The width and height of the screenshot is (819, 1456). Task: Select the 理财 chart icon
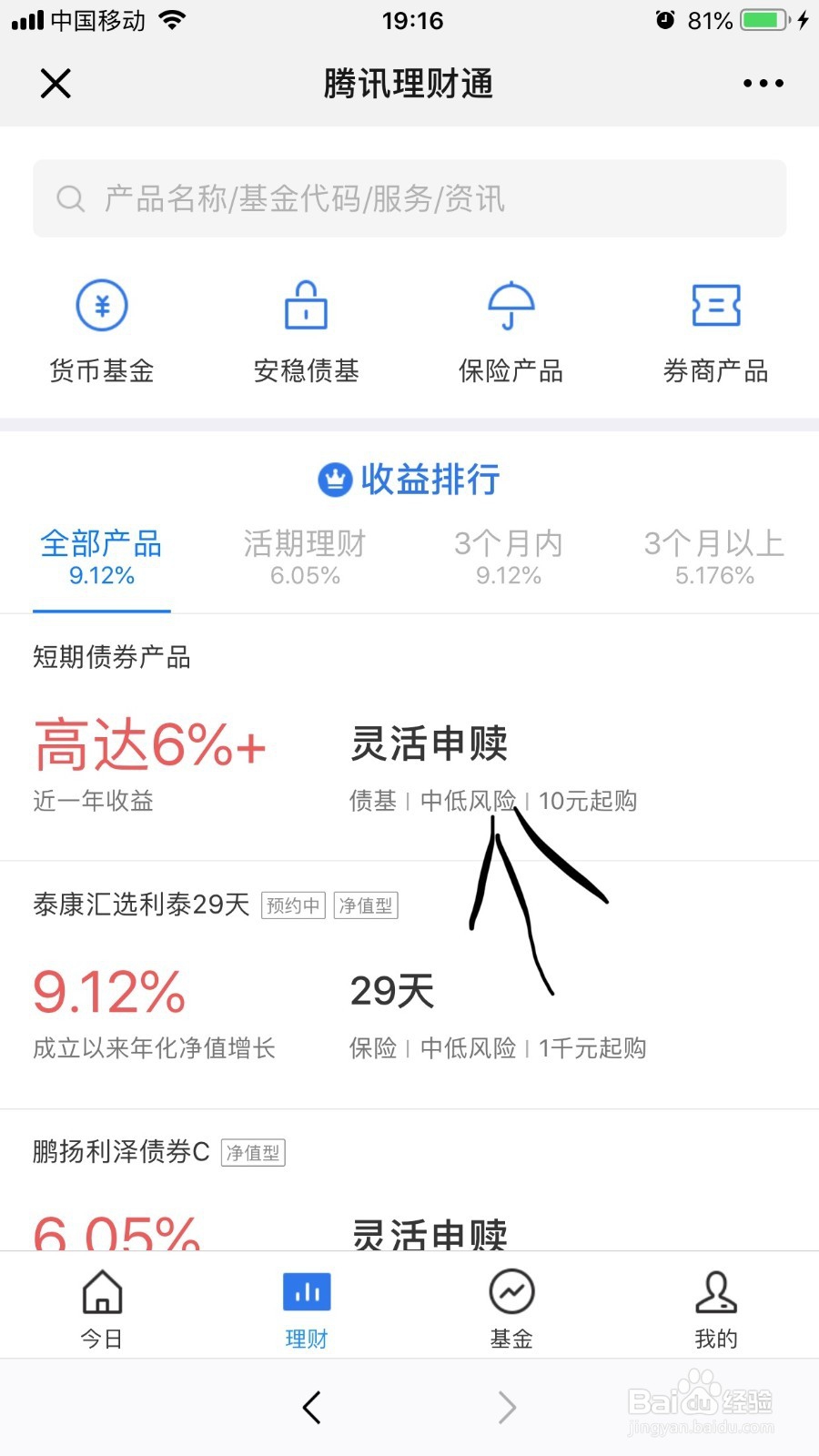tap(306, 1292)
